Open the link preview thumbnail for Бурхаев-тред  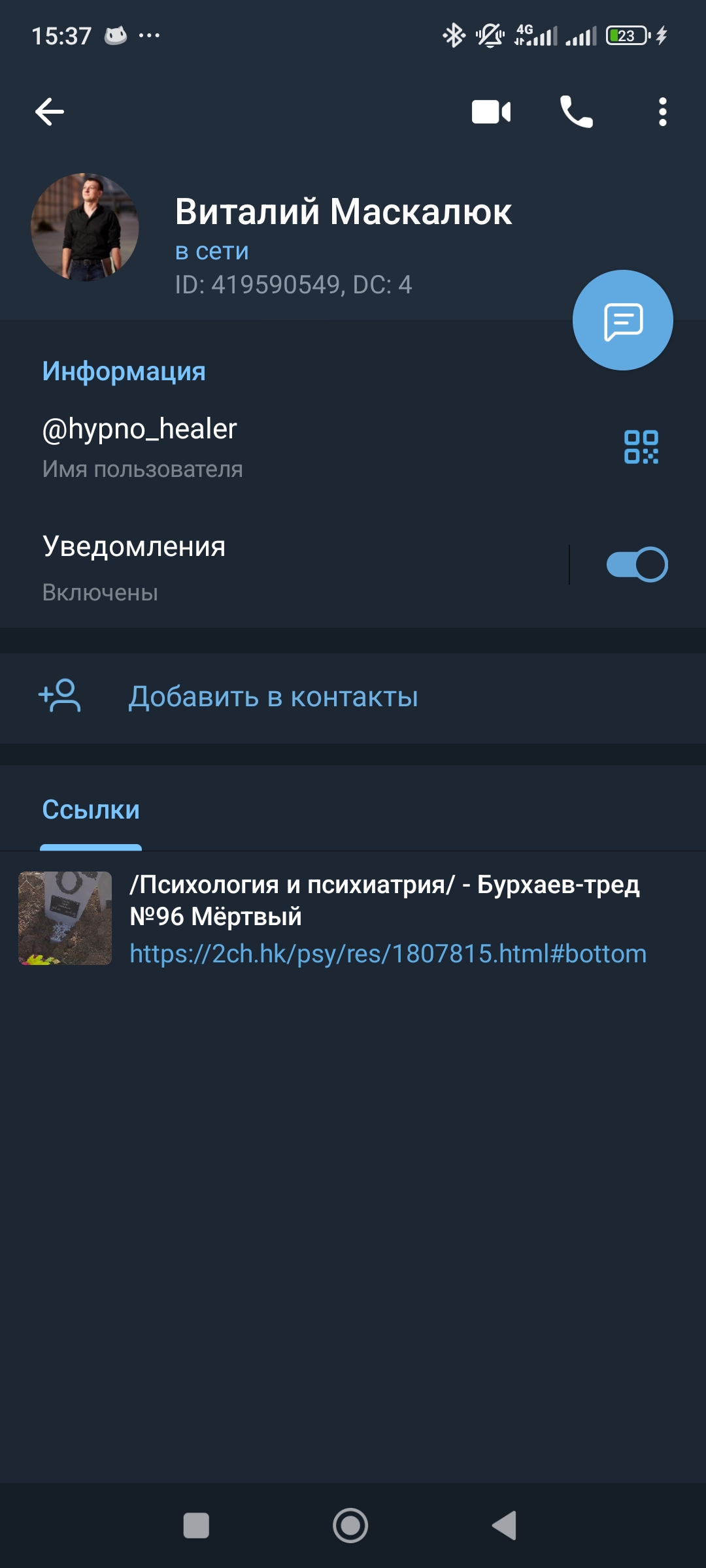pyautogui.click(x=65, y=918)
